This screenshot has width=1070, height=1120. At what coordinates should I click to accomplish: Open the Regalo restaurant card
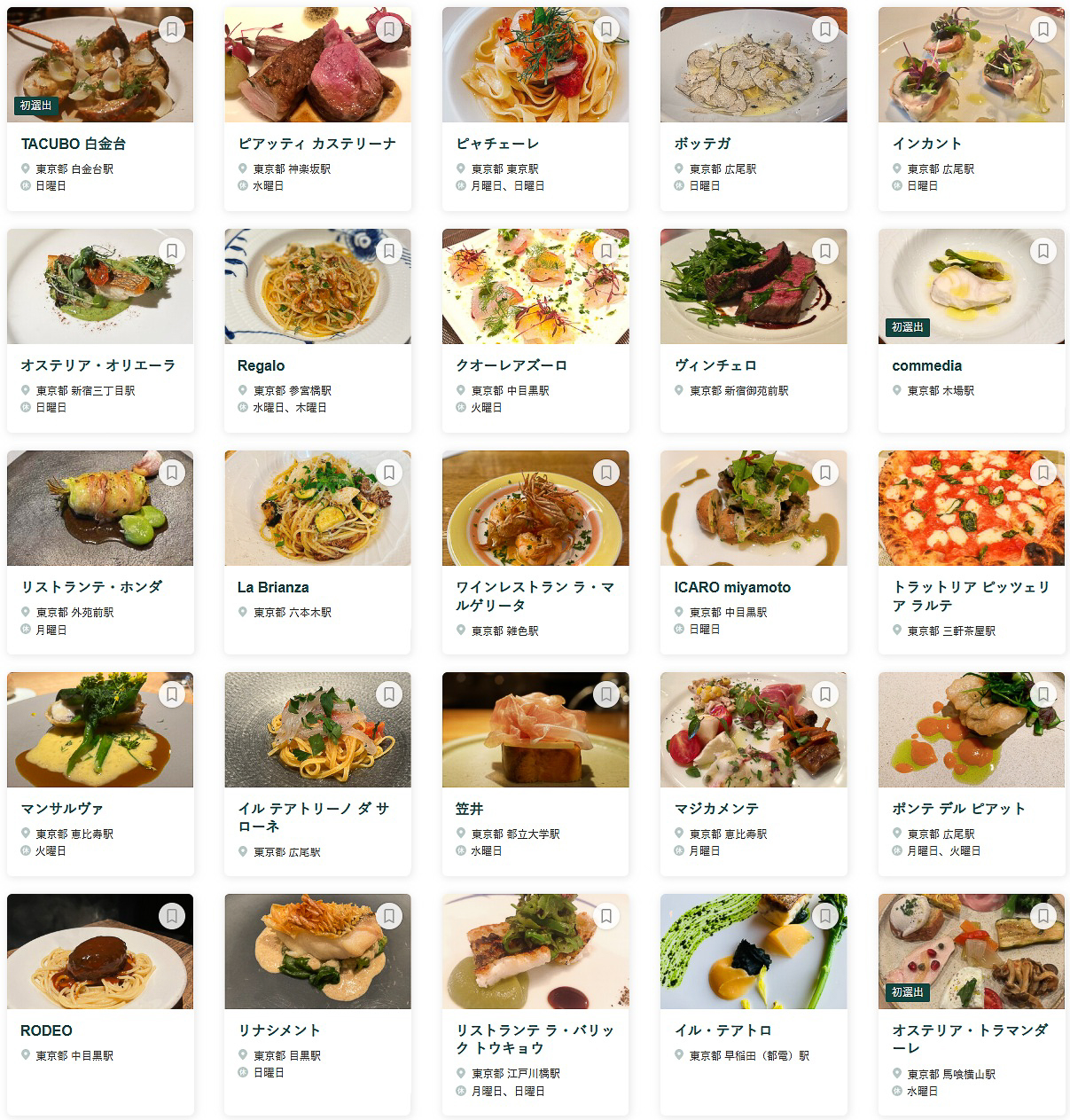pos(262,365)
